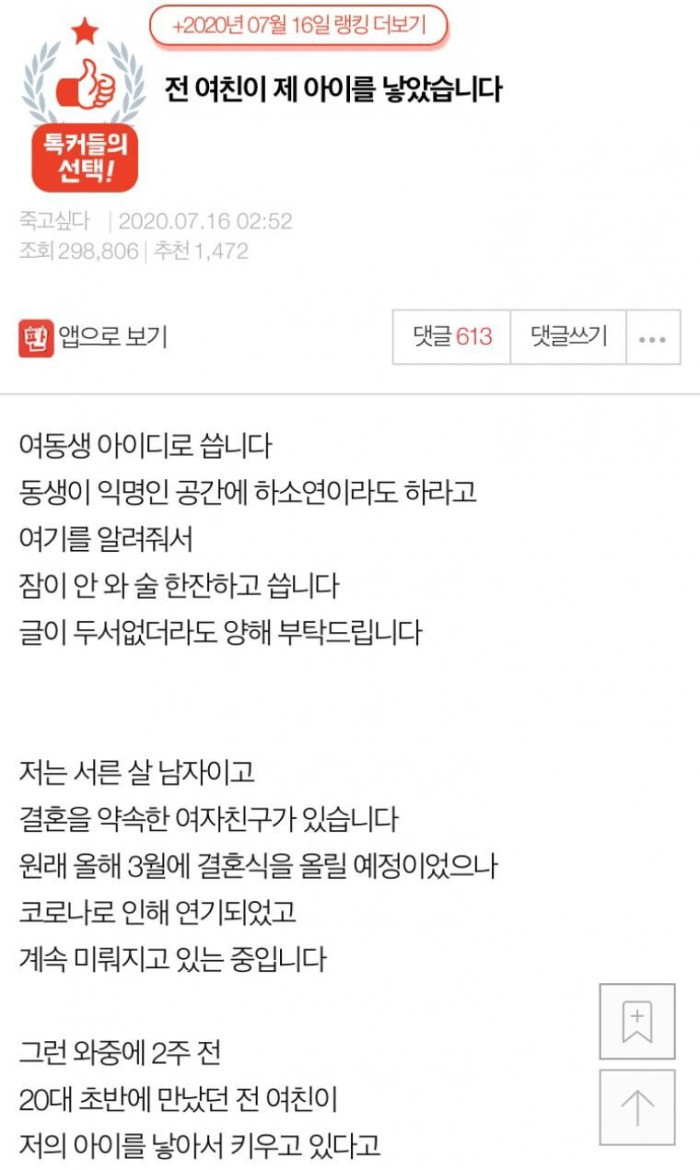Screen dimensions: 700x1170
Task: Jump back to top with the up-arrow button
Action: [x=637, y=1107]
